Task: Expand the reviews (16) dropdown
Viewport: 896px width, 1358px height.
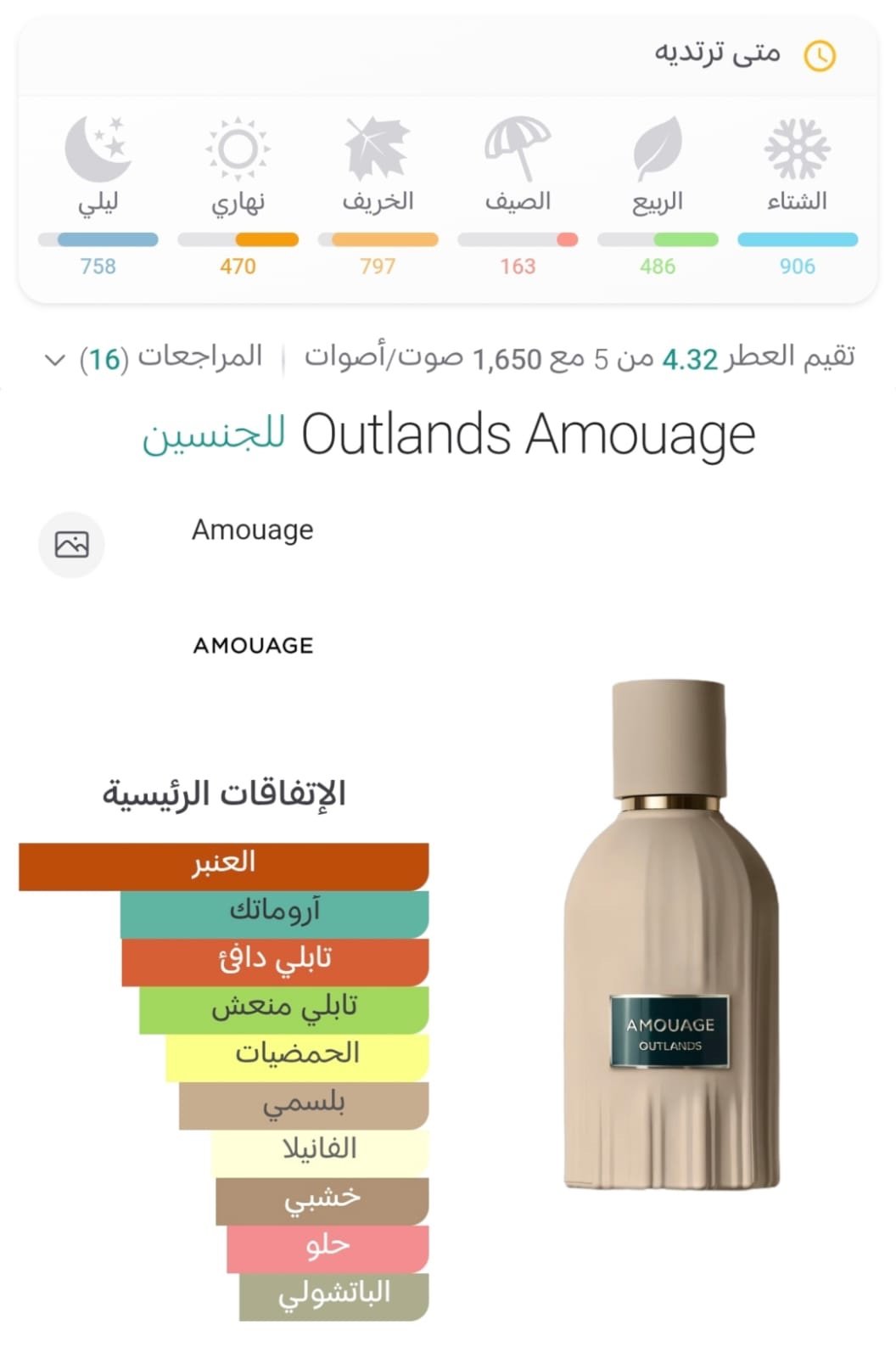Action: click(56, 359)
